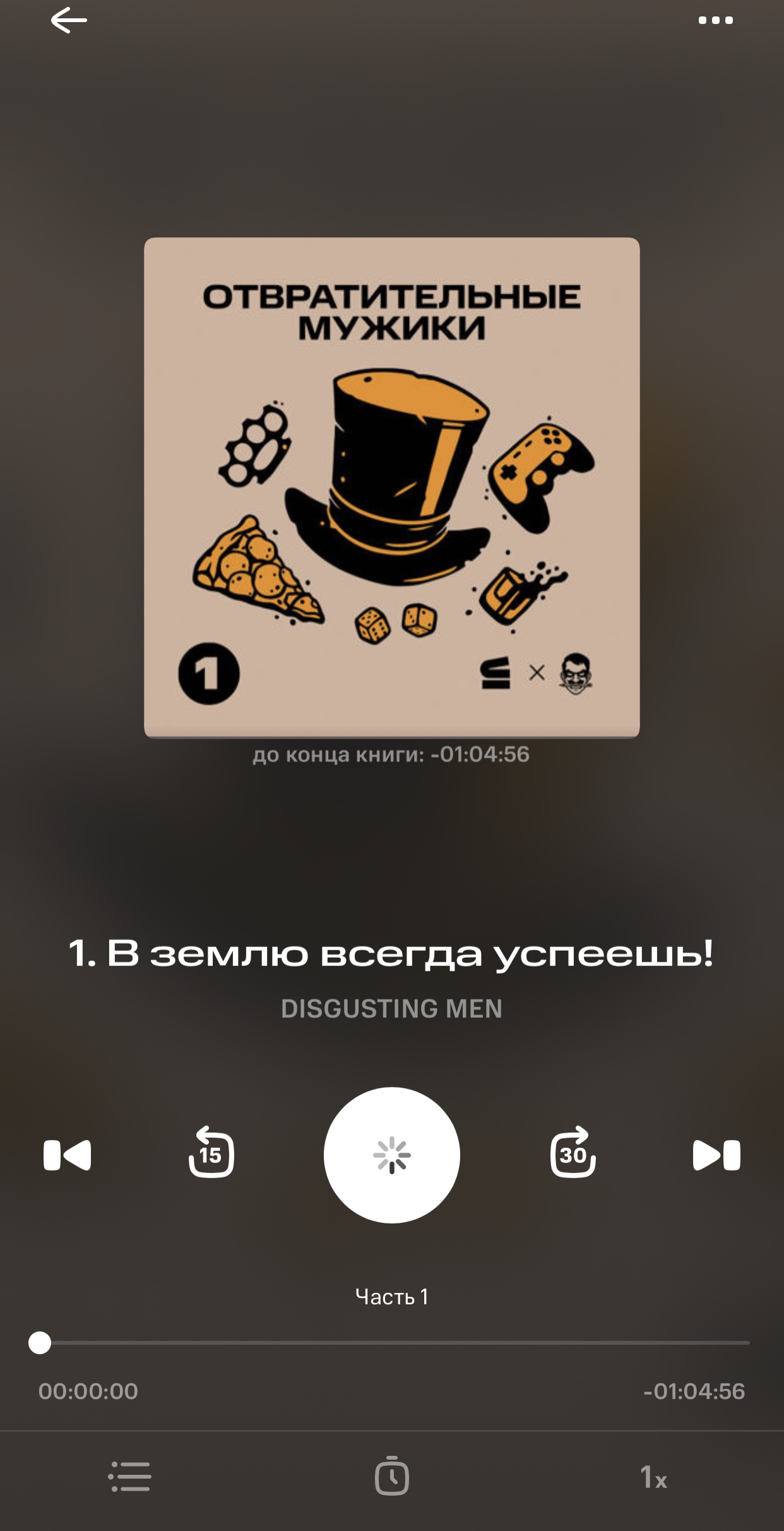Image resolution: width=784 pixels, height=1531 pixels.
Task: Open the three-dot overflow menu
Action: (715, 21)
